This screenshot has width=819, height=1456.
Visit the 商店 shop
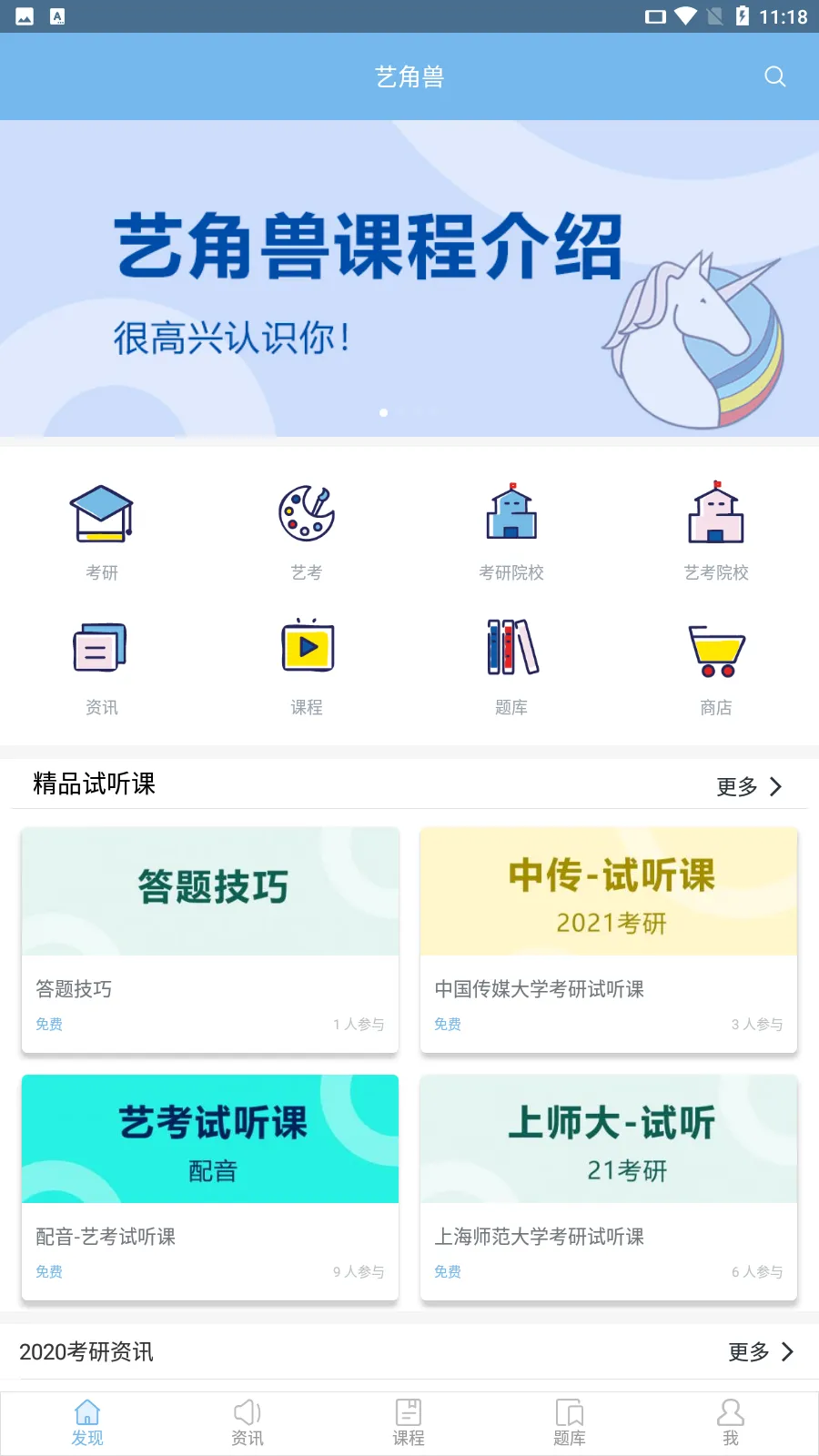[x=716, y=667]
